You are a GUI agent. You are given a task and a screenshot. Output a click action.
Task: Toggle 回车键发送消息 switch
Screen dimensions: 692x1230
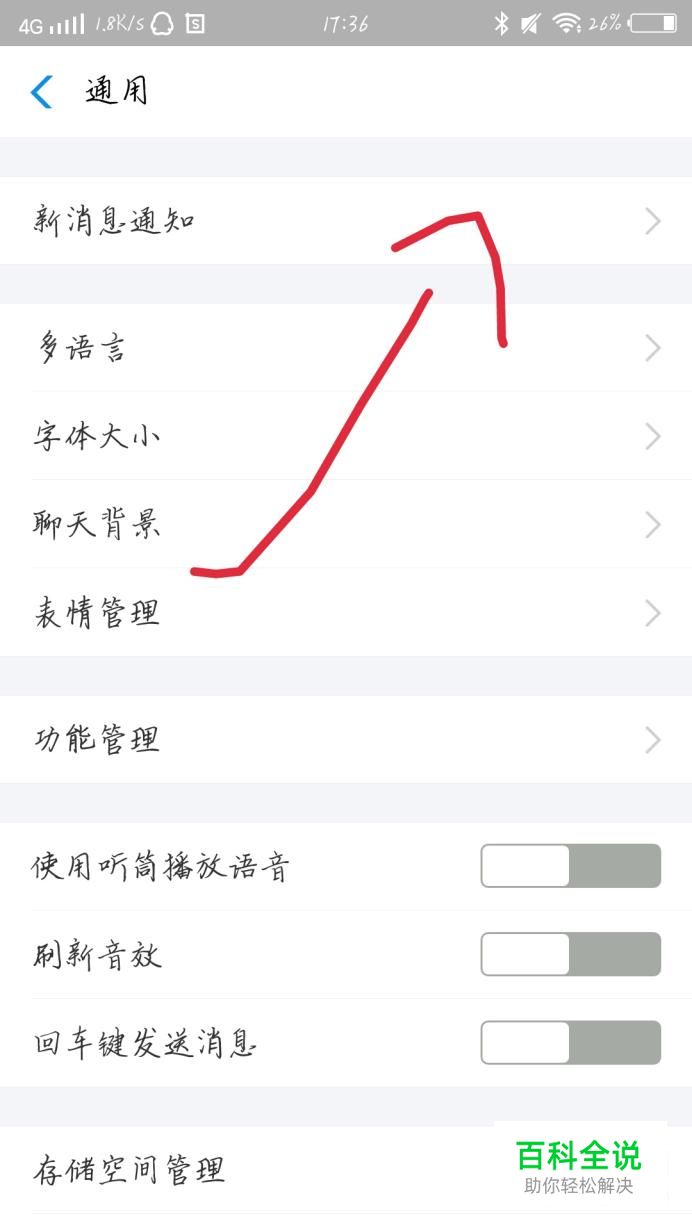[x=571, y=1043]
